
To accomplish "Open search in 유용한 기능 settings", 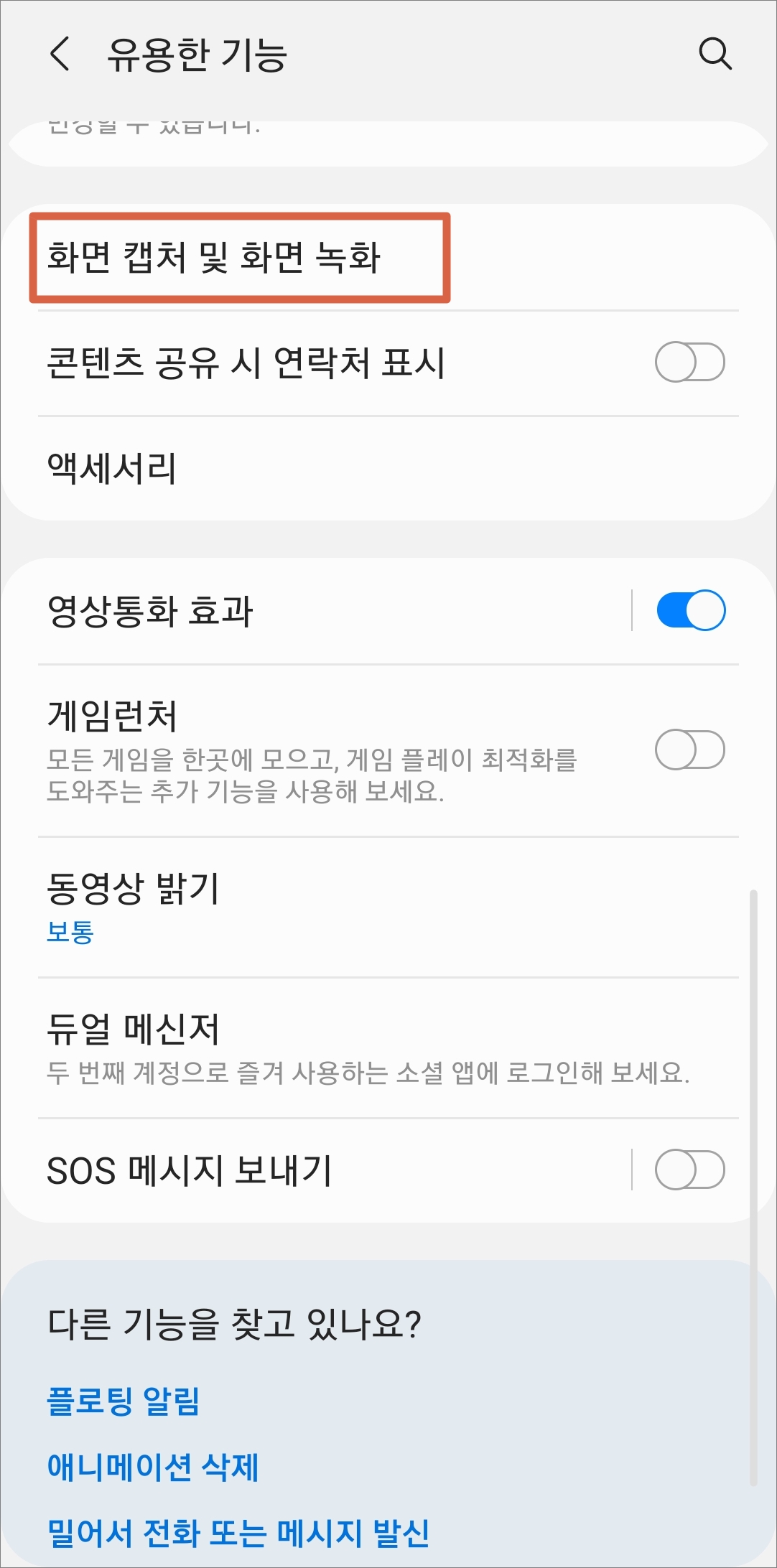I will point(715,55).
